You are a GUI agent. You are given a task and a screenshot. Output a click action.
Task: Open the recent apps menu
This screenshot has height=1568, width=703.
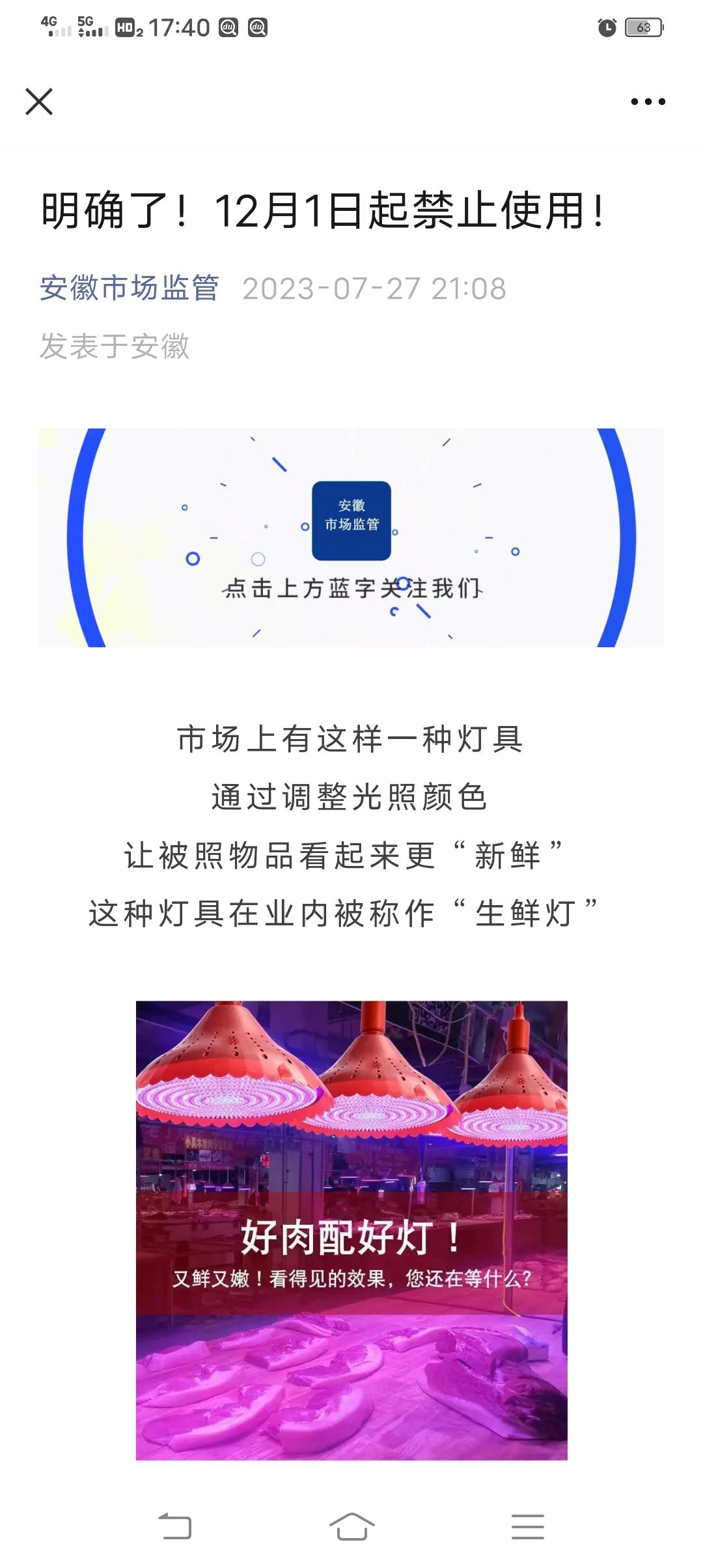[x=527, y=1526]
